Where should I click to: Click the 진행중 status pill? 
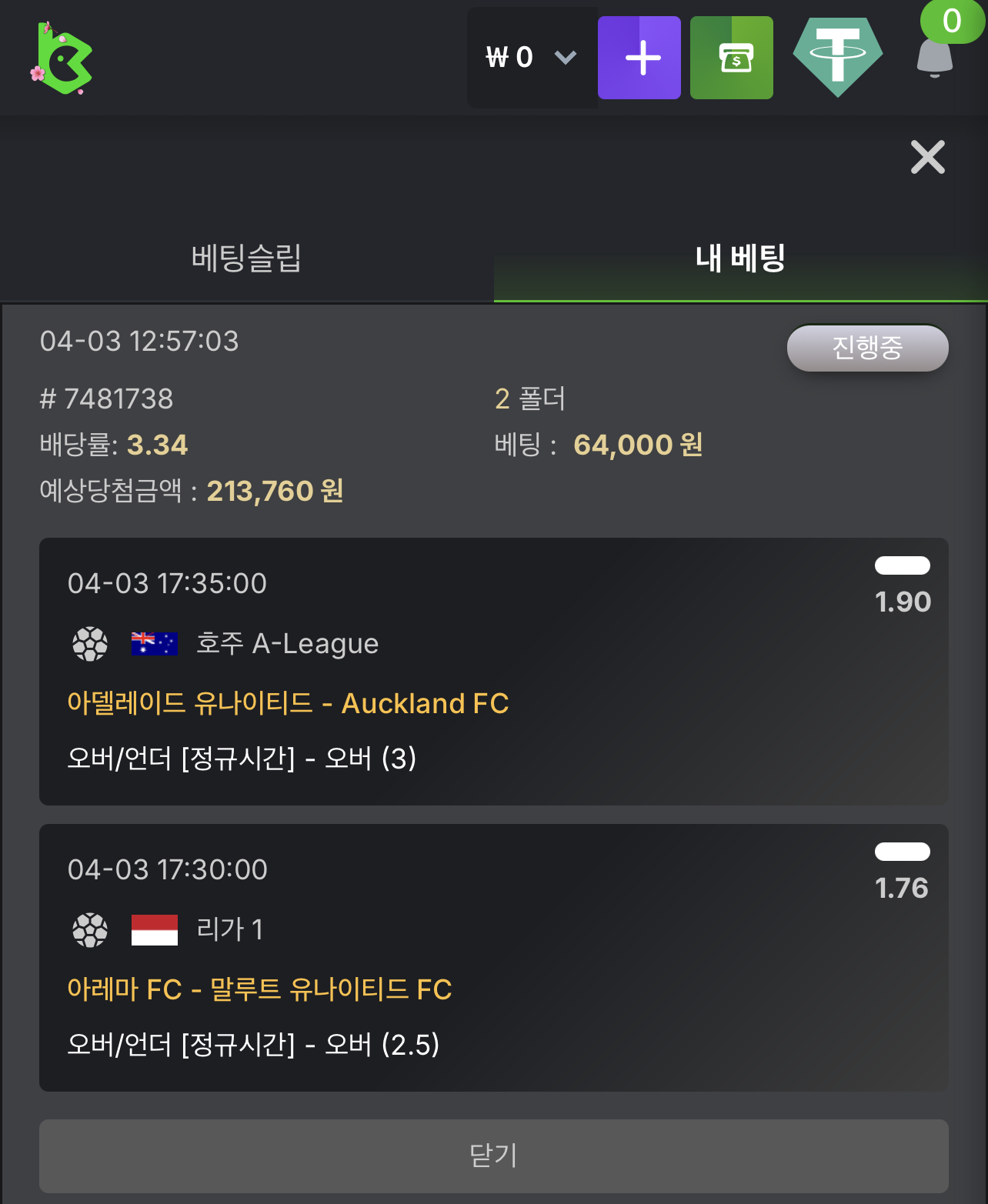(867, 348)
